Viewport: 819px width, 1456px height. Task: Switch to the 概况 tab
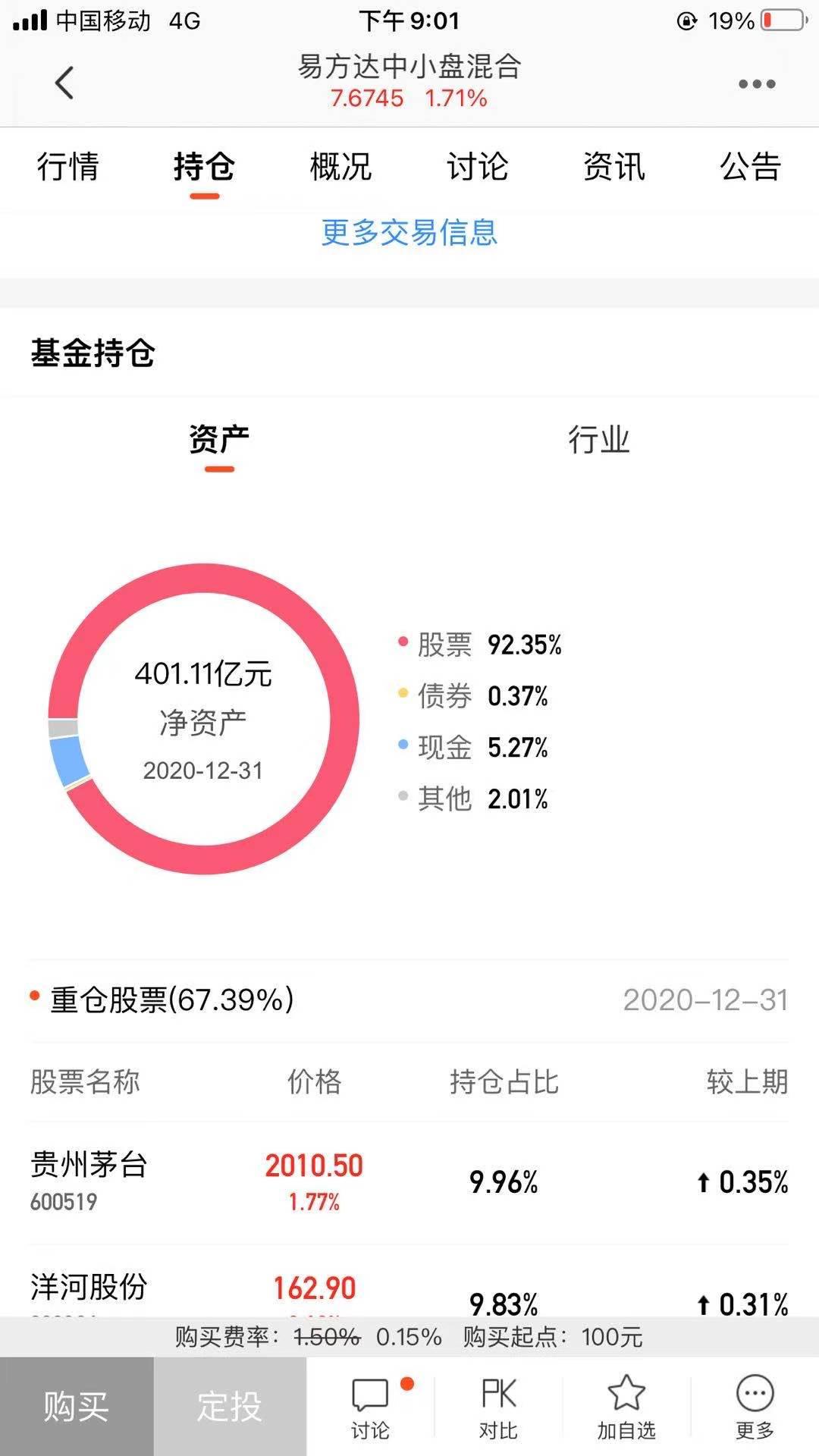(340, 167)
